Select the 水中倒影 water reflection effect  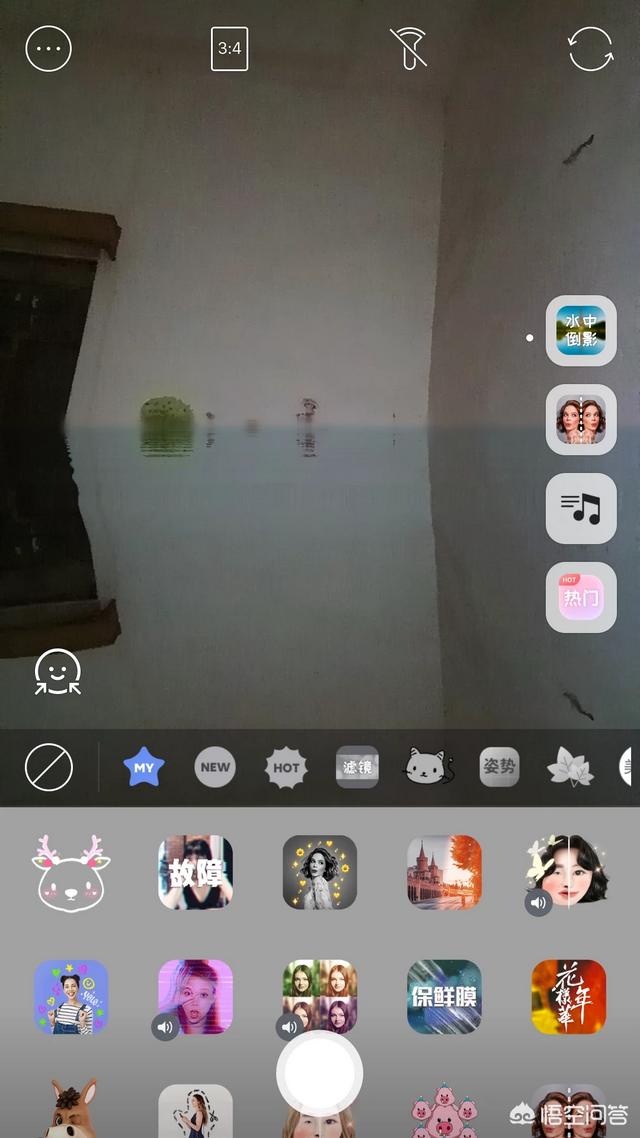(x=581, y=330)
